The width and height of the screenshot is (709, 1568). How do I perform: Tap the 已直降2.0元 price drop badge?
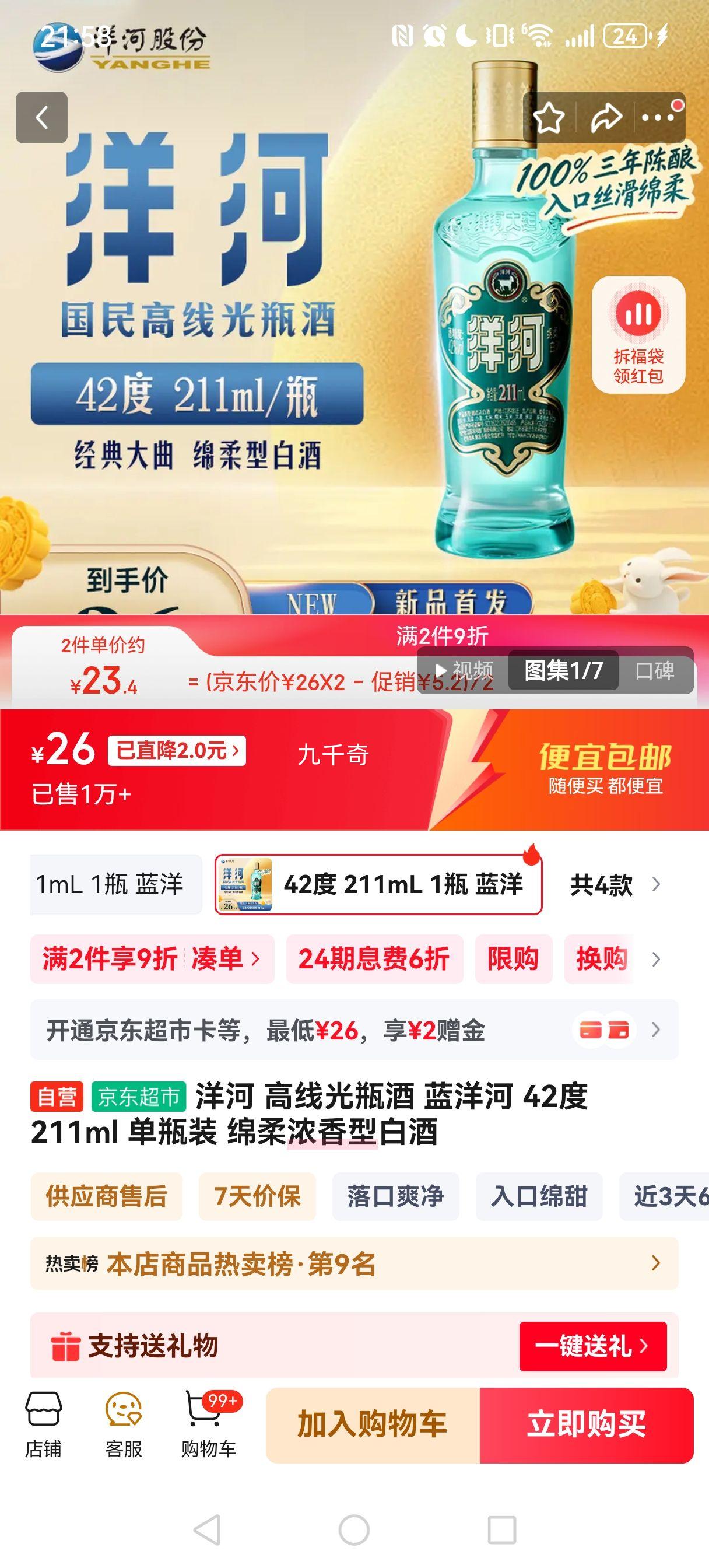(177, 750)
